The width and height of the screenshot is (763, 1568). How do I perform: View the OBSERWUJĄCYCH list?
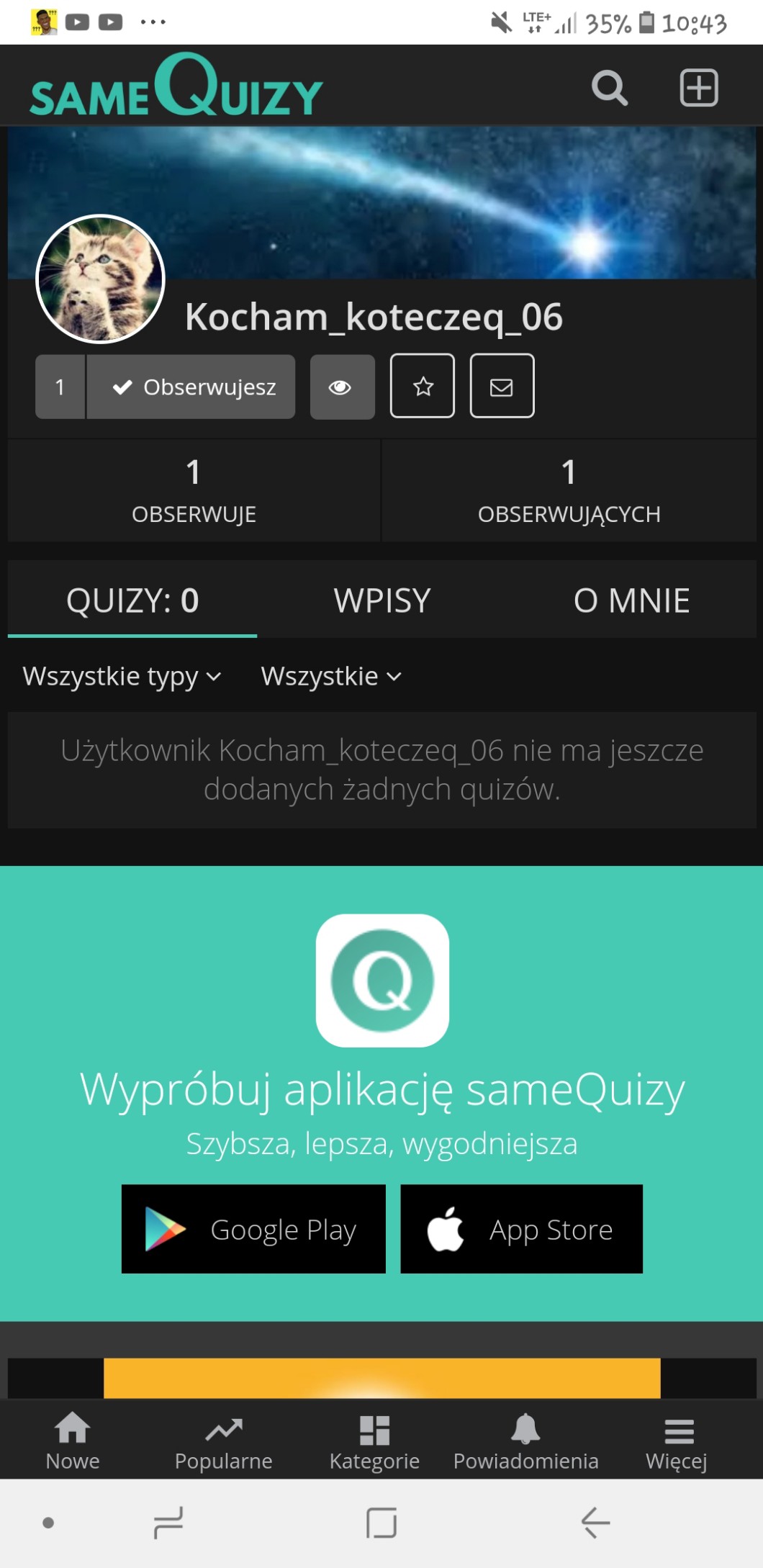tap(569, 490)
